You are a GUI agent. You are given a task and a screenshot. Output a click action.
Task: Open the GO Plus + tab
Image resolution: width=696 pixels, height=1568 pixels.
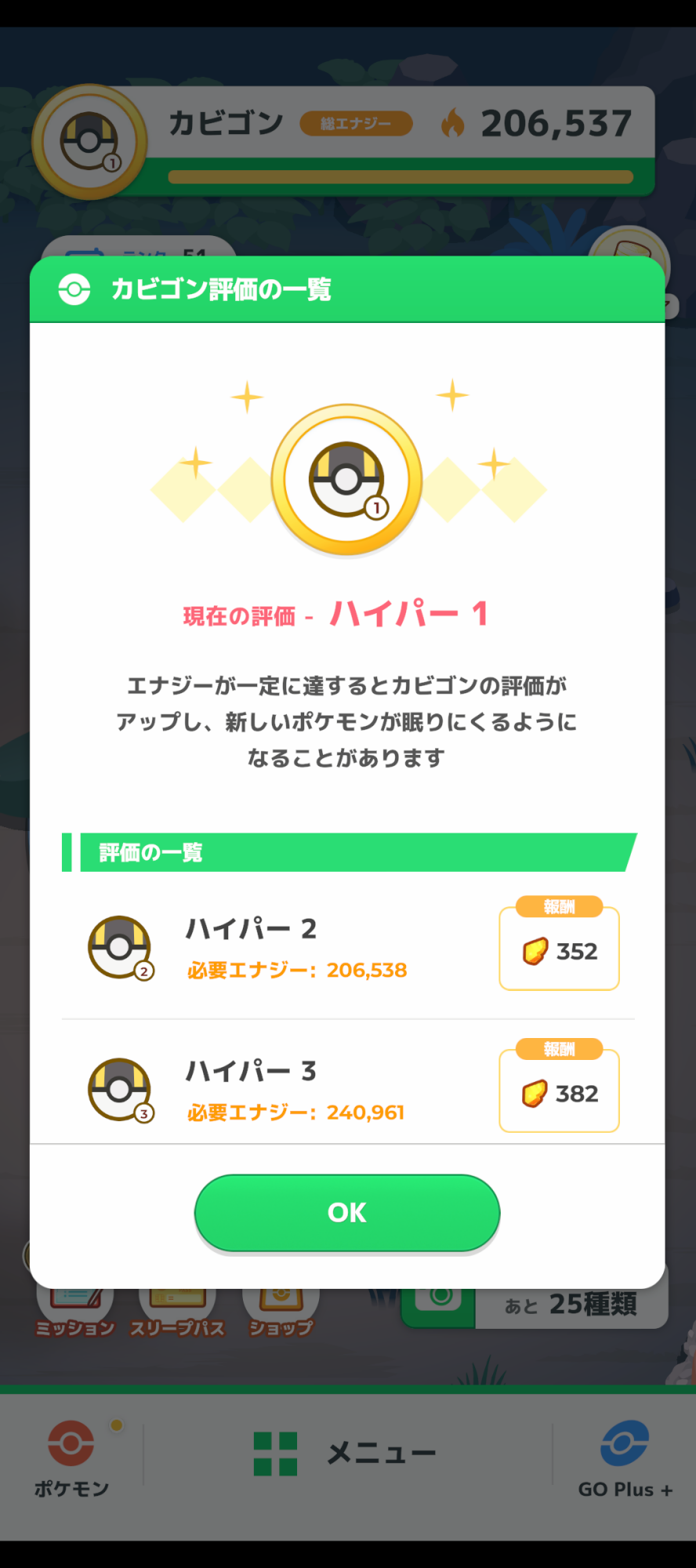point(625,1457)
